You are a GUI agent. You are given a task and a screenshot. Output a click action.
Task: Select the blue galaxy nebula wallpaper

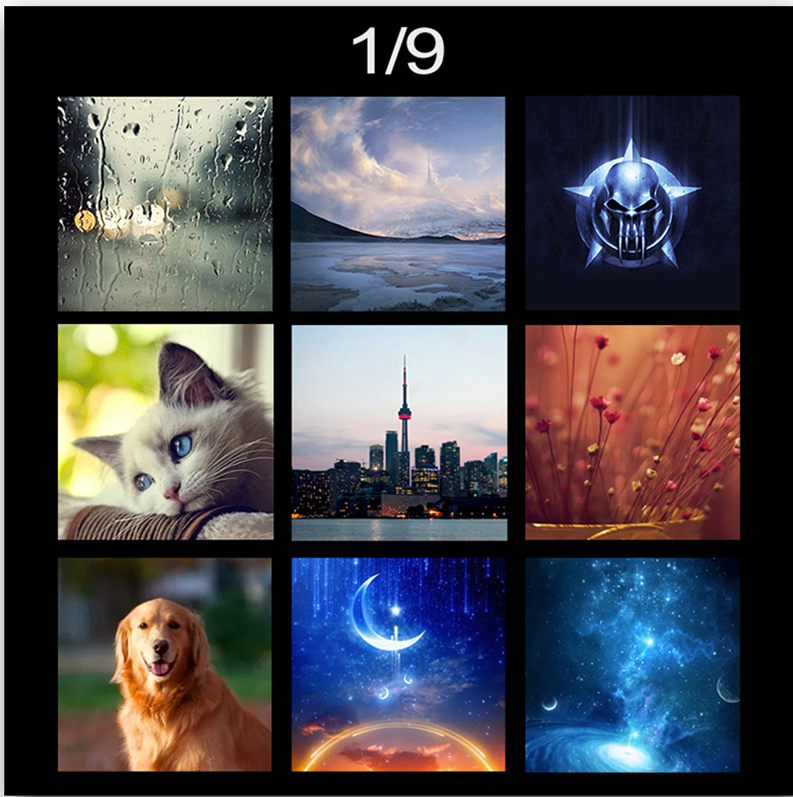coord(632,664)
